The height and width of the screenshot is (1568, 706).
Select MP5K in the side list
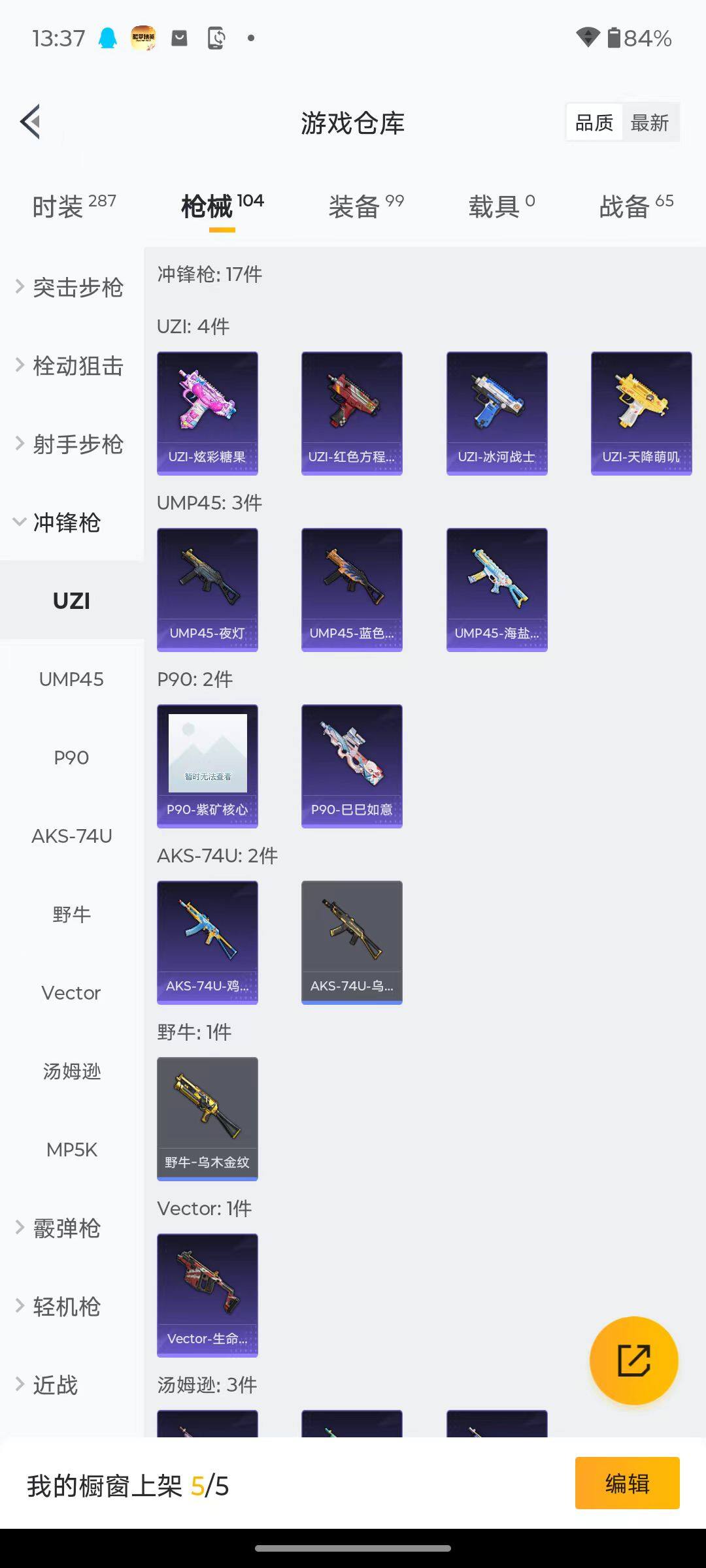coord(71,1149)
